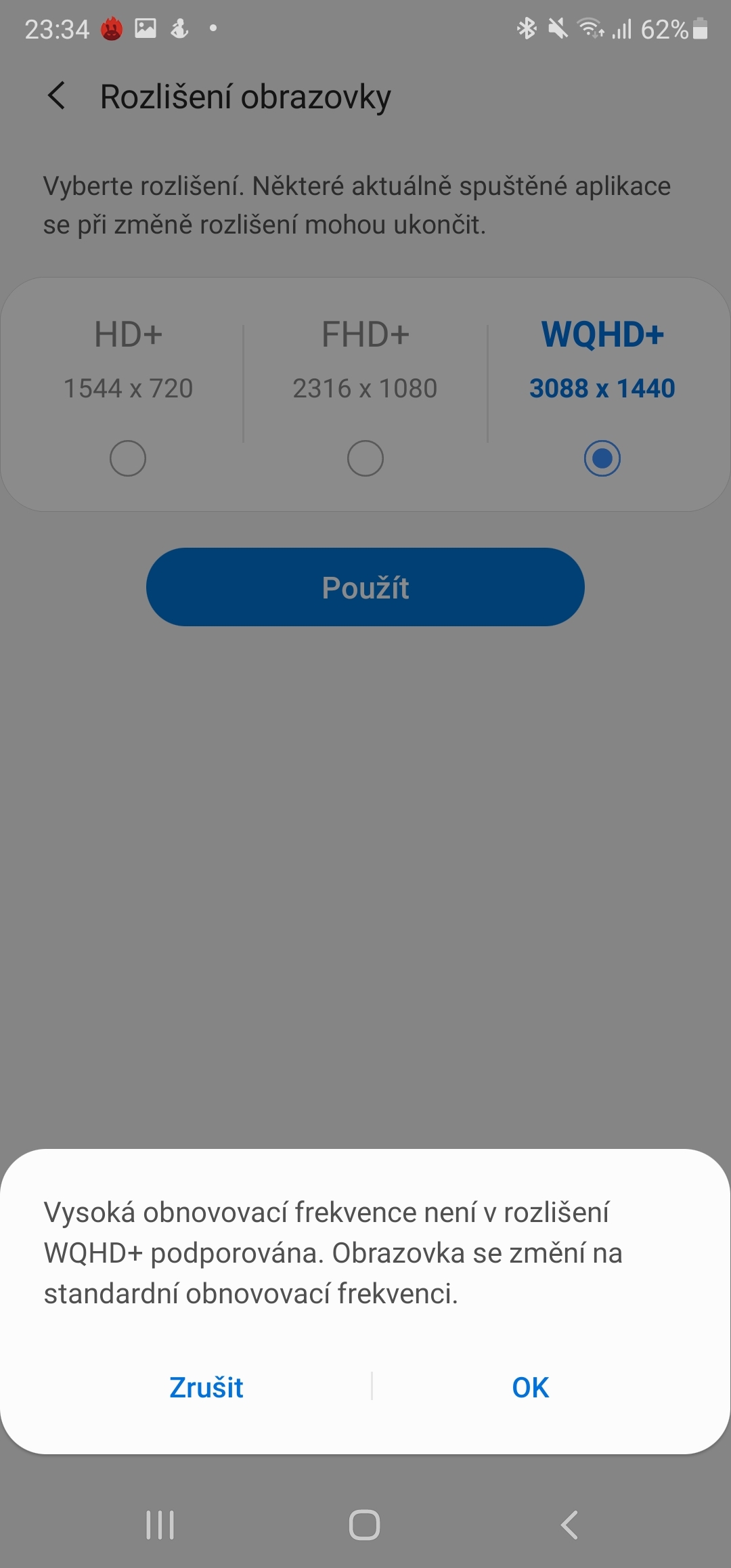Tap Použít to apply the resolution
This screenshot has width=731, height=1568.
pos(365,587)
